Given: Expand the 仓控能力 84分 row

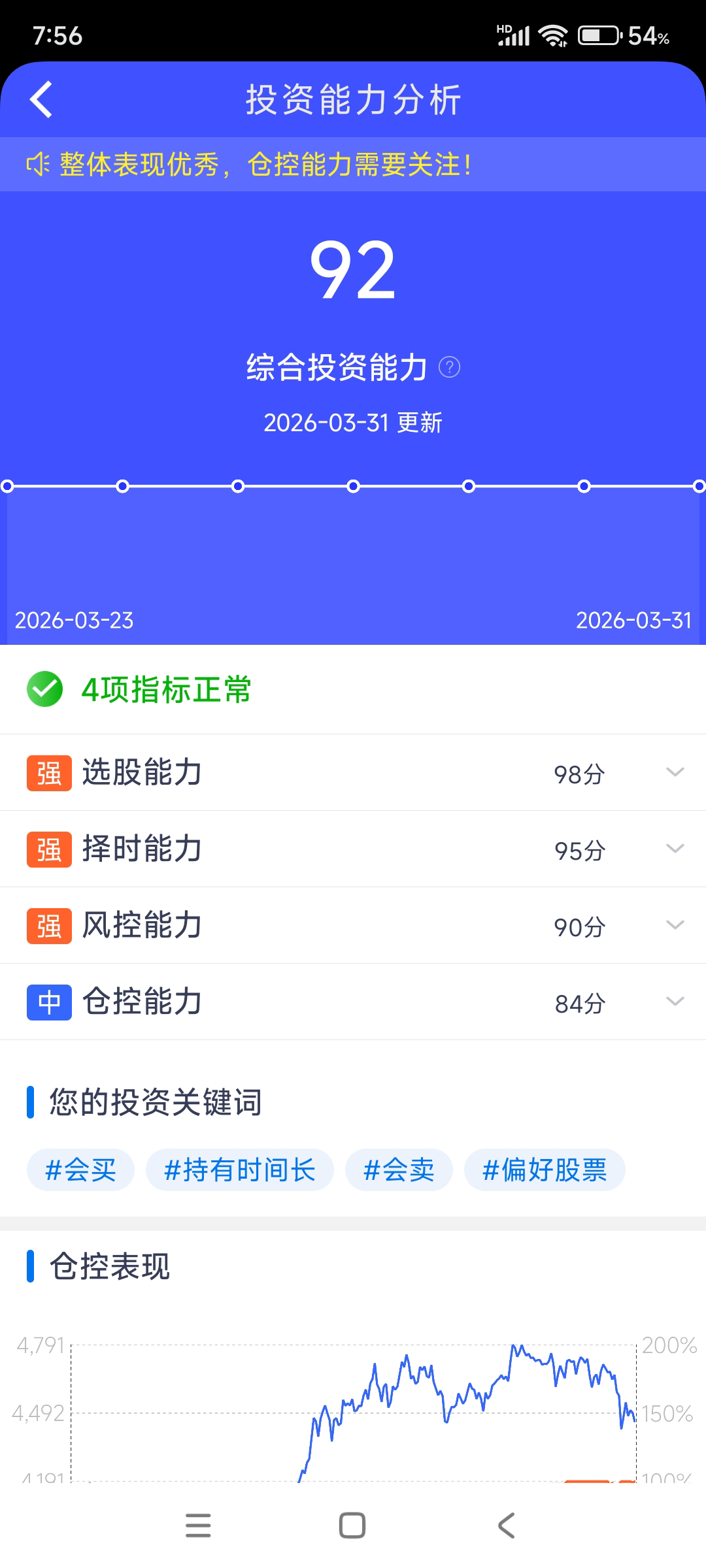Looking at the screenshot, I should [675, 1002].
